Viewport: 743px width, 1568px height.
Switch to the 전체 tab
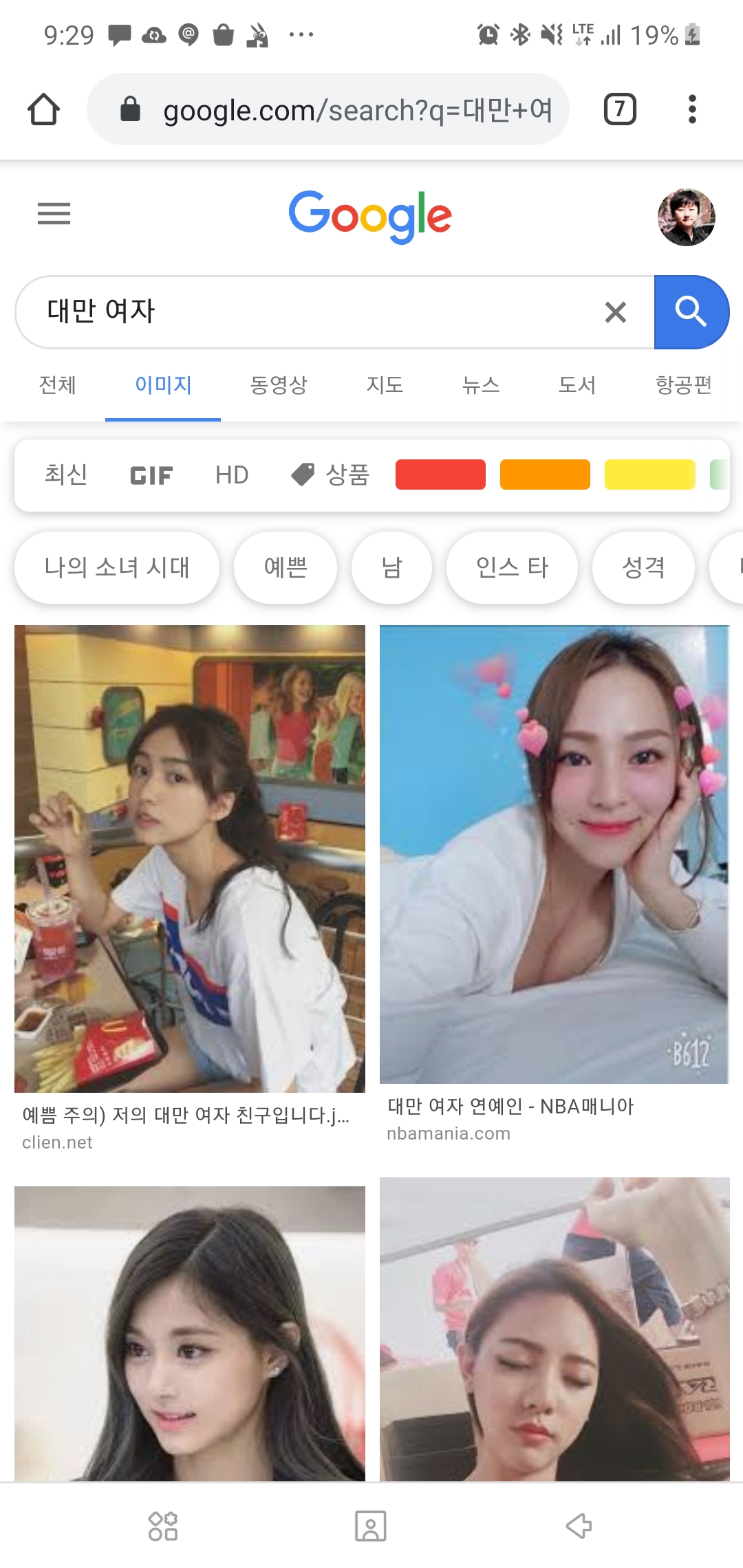click(x=57, y=385)
